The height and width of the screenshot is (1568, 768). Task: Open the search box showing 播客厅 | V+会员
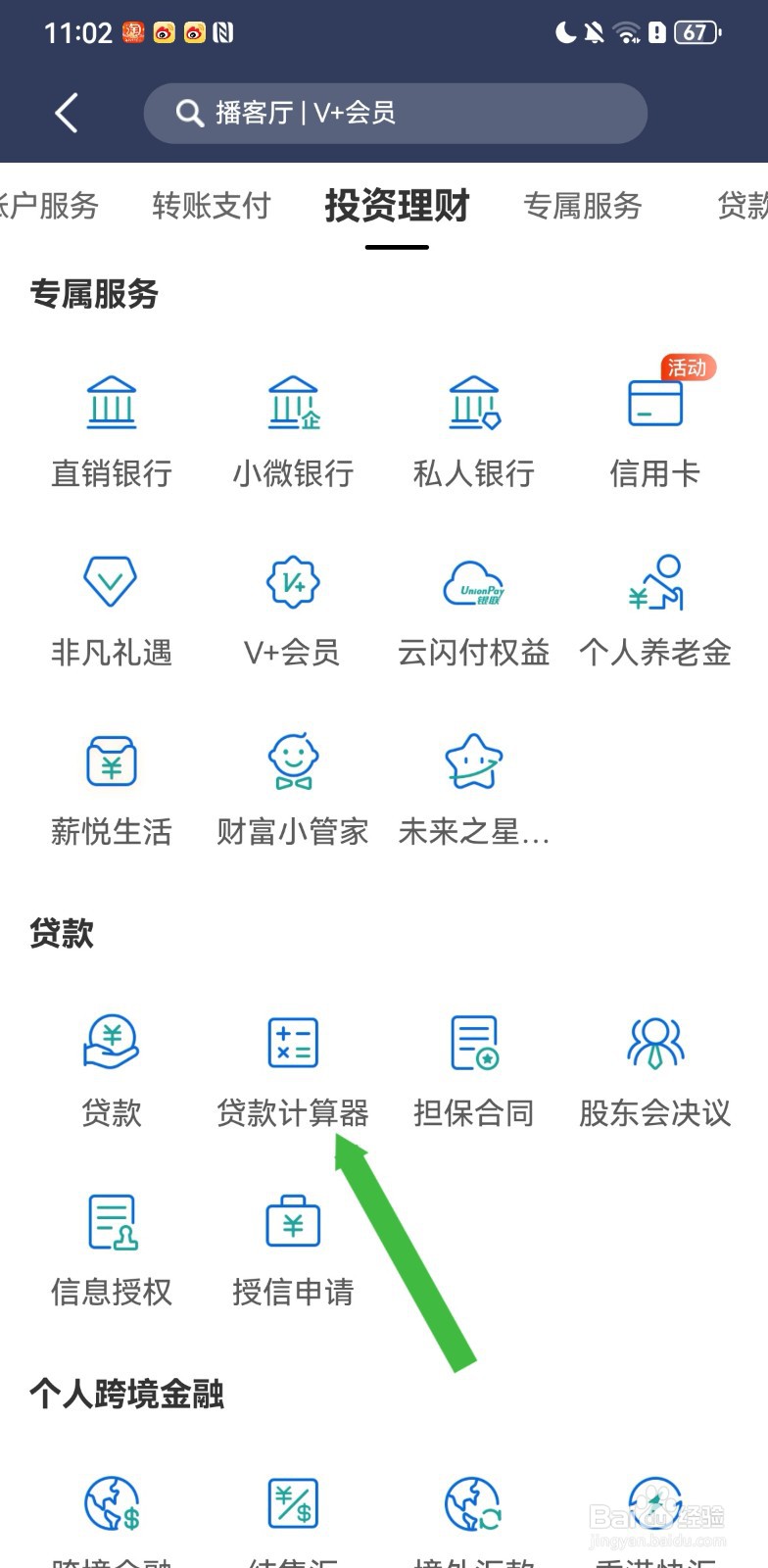pos(395,114)
